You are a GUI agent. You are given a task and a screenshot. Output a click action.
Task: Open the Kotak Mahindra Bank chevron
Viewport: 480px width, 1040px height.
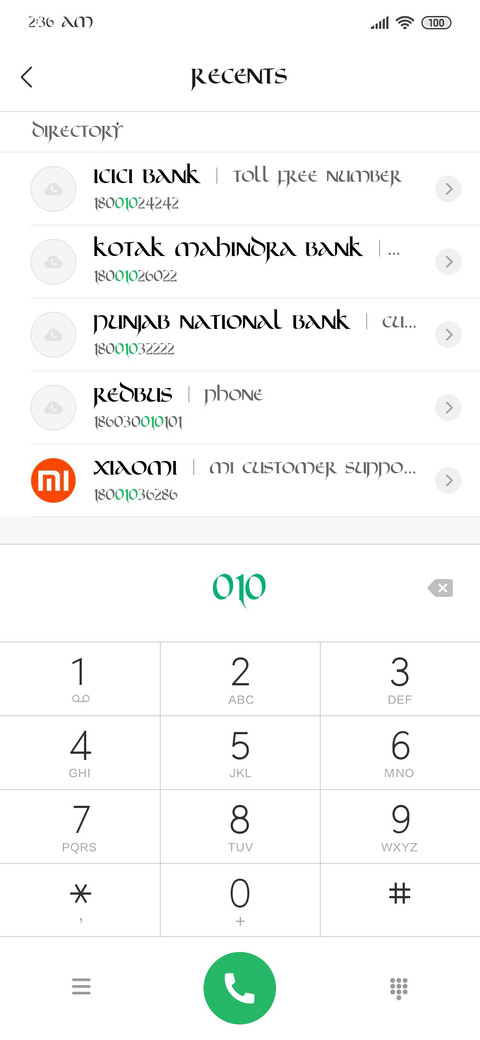coord(449,262)
